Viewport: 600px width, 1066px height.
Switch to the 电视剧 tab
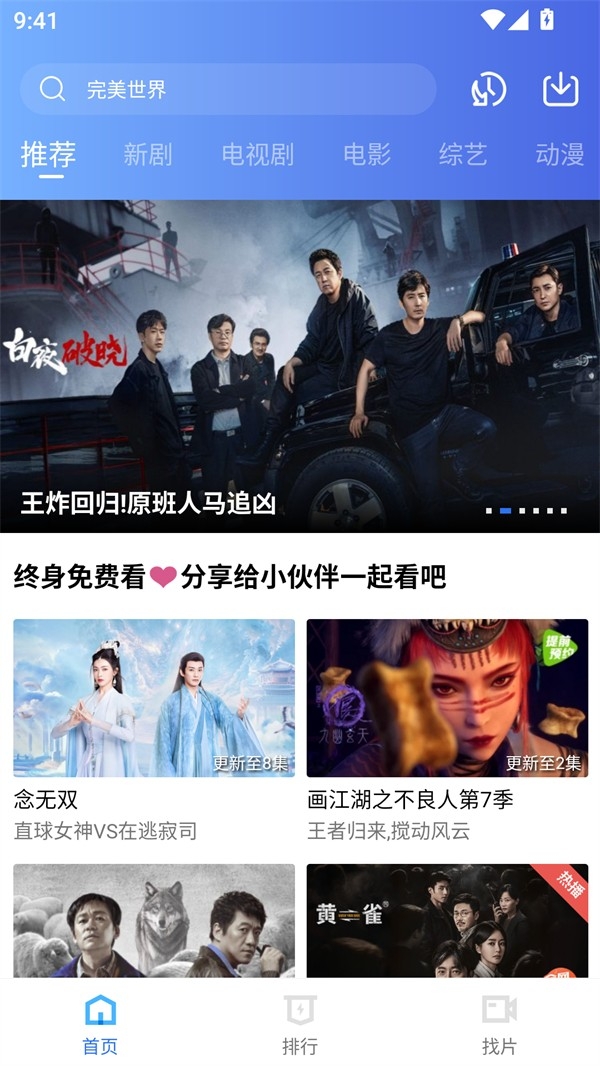click(257, 155)
